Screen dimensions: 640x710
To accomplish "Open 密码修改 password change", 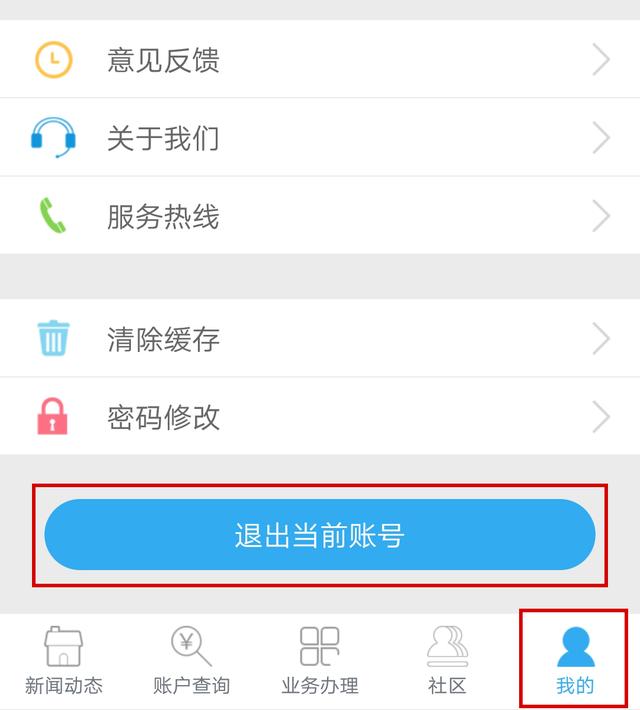I will pyautogui.click(x=320, y=417).
